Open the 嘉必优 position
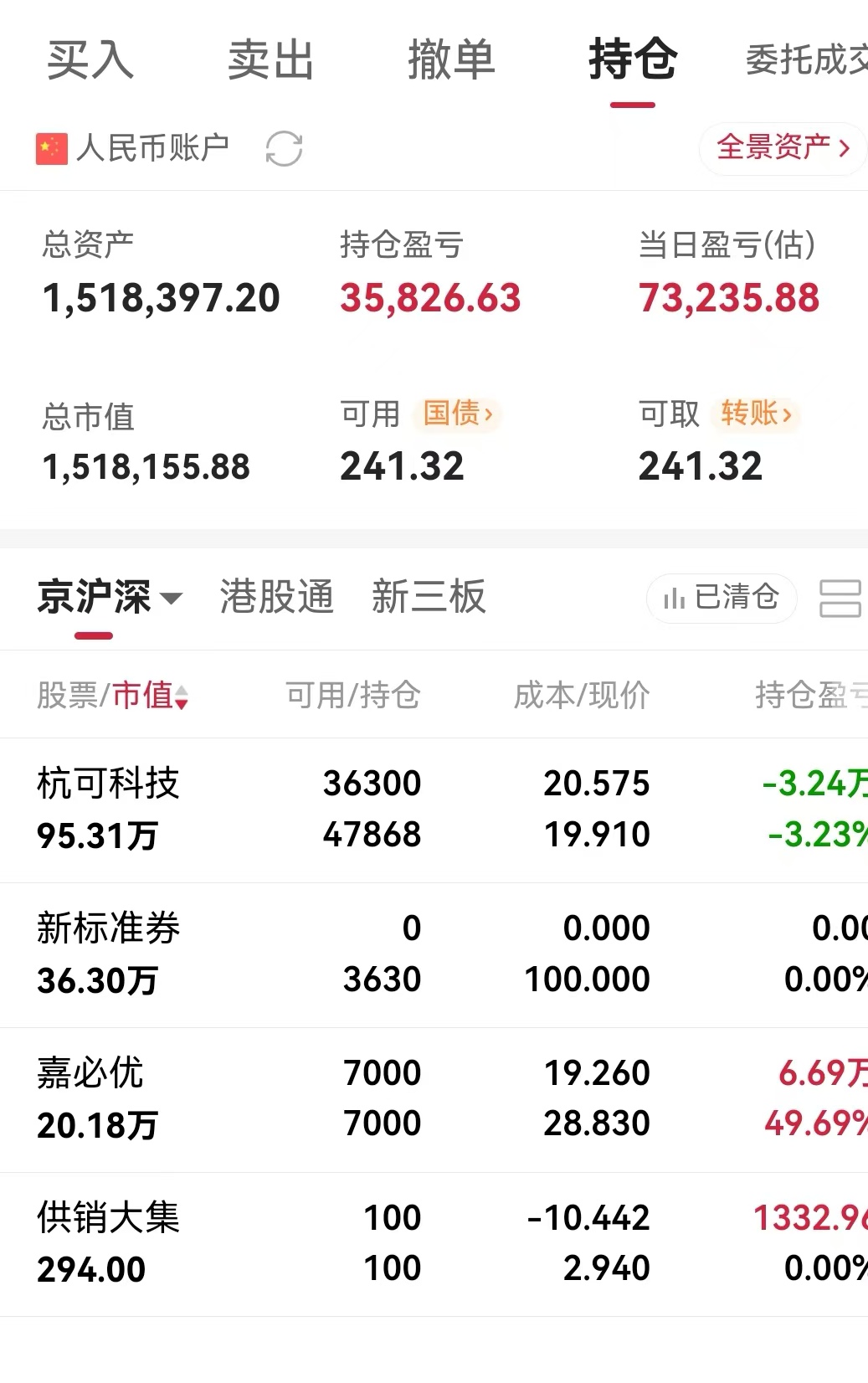Image resolution: width=868 pixels, height=1383 pixels. (434, 1099)
